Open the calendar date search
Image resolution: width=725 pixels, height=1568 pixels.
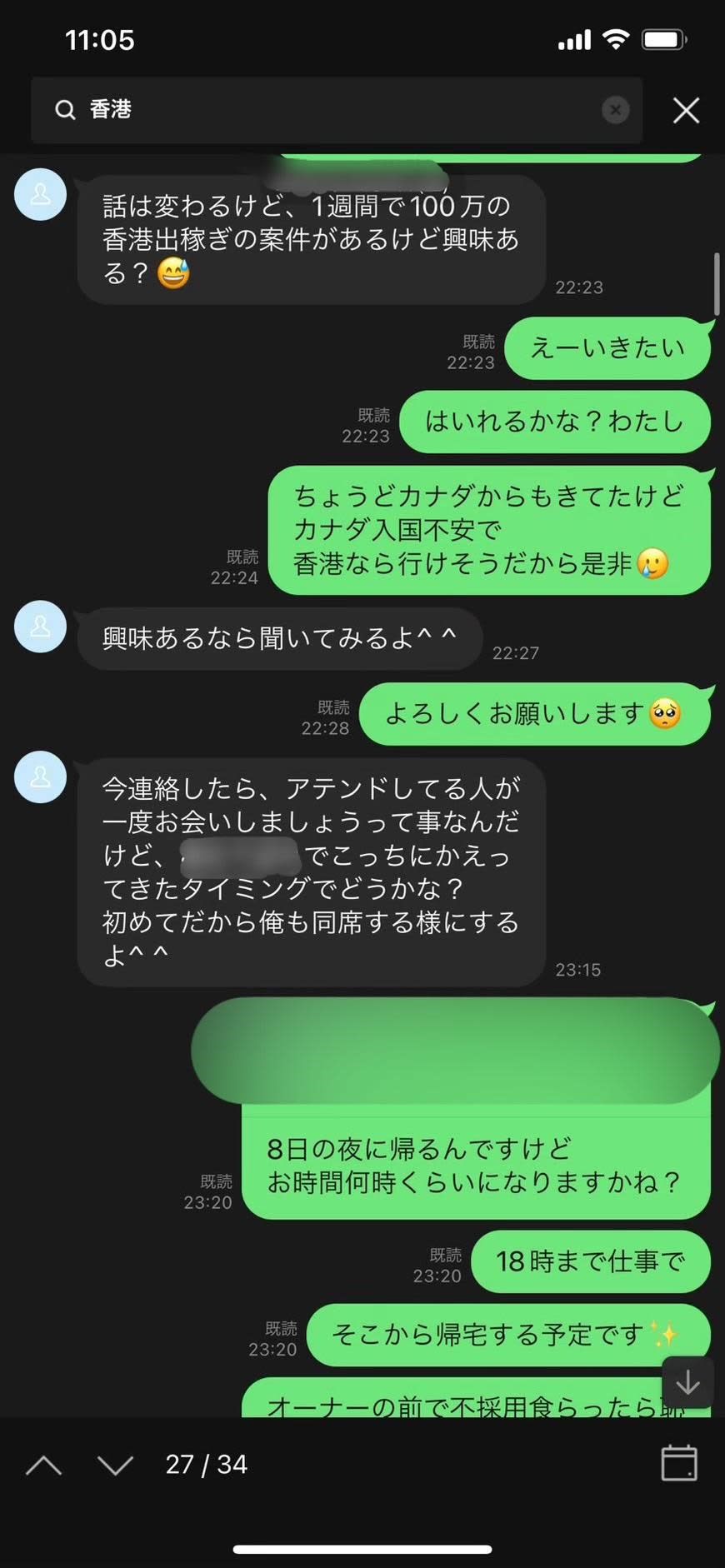679,1463
